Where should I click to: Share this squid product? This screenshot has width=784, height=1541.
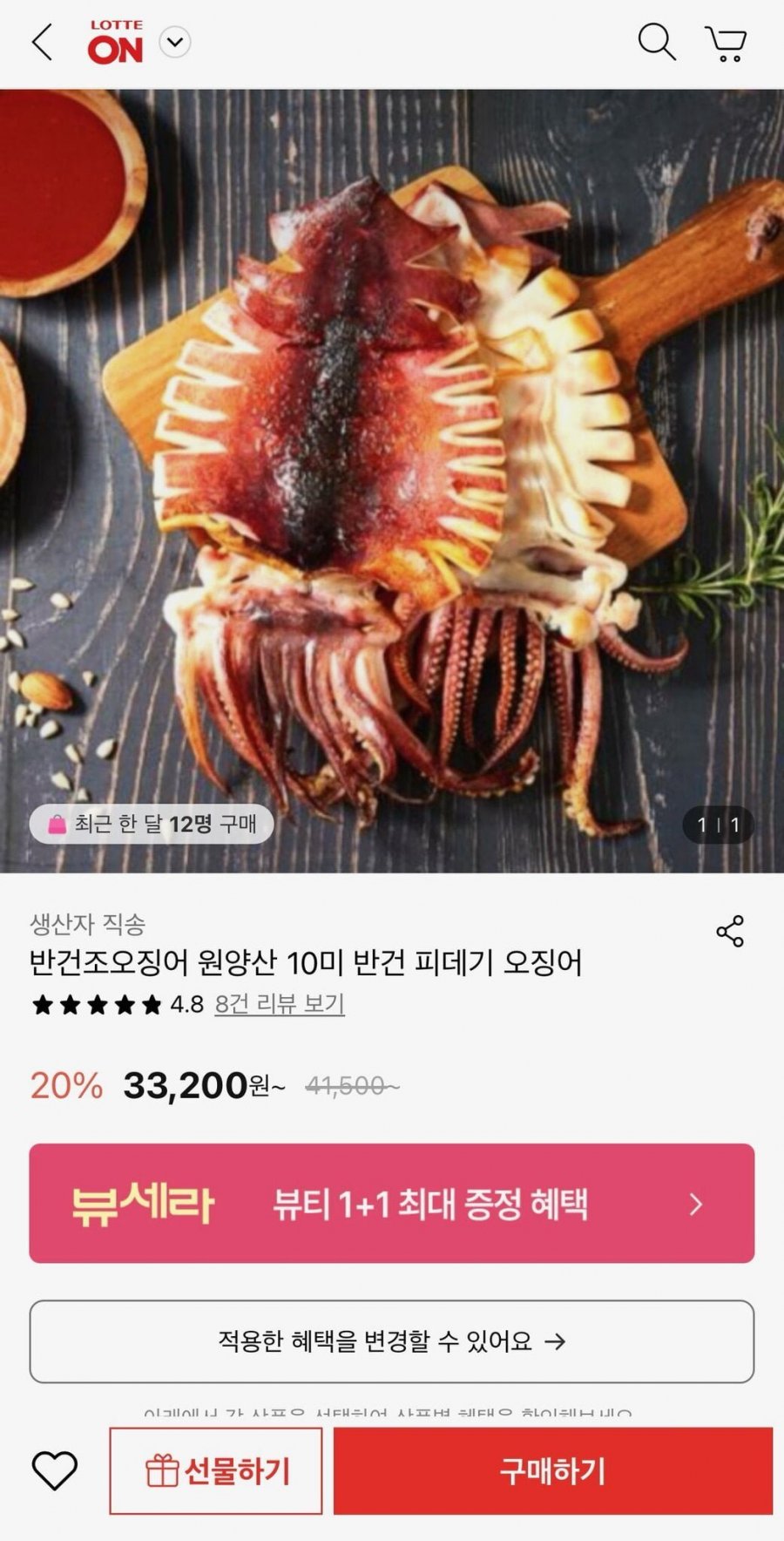(x=730, y=931)
